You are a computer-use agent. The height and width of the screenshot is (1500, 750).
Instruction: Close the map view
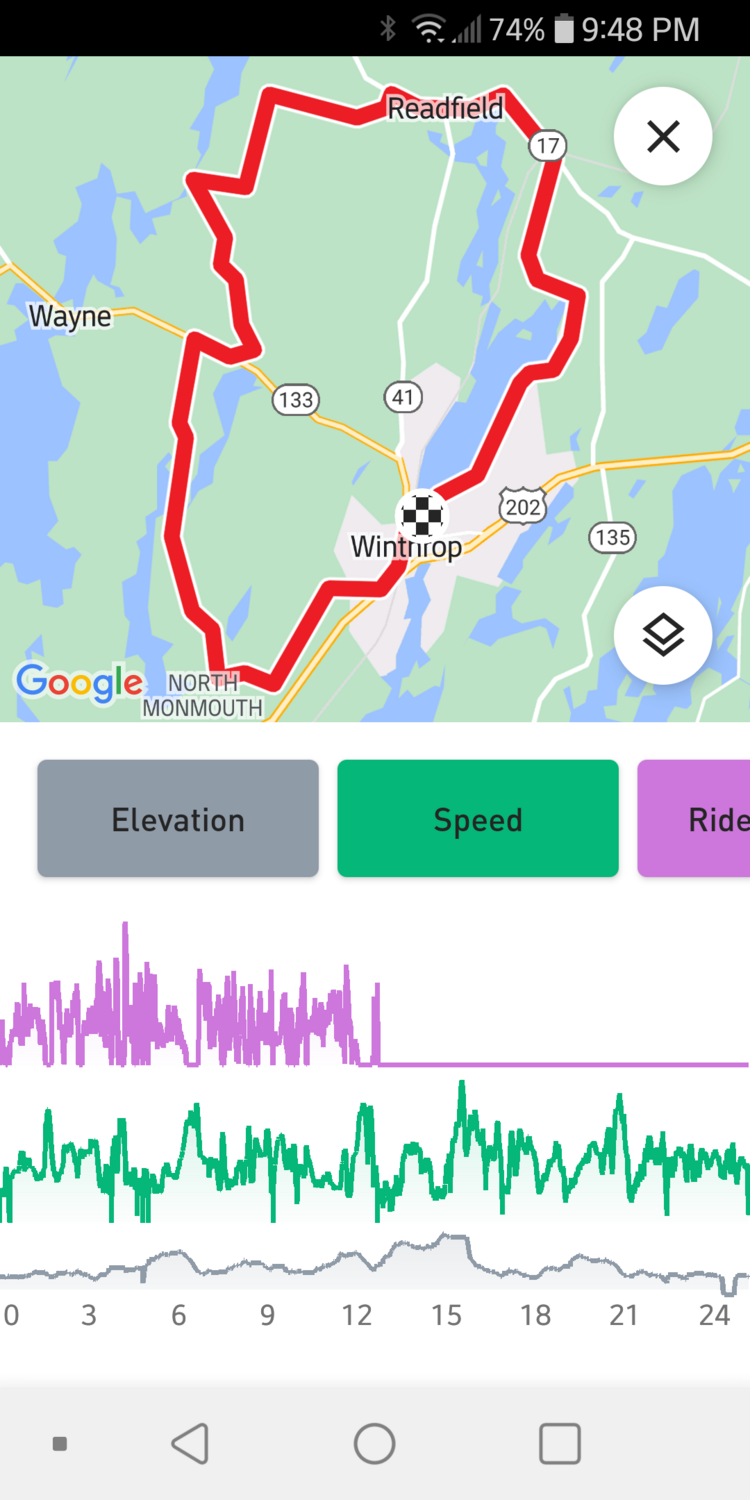click(663, 137)
